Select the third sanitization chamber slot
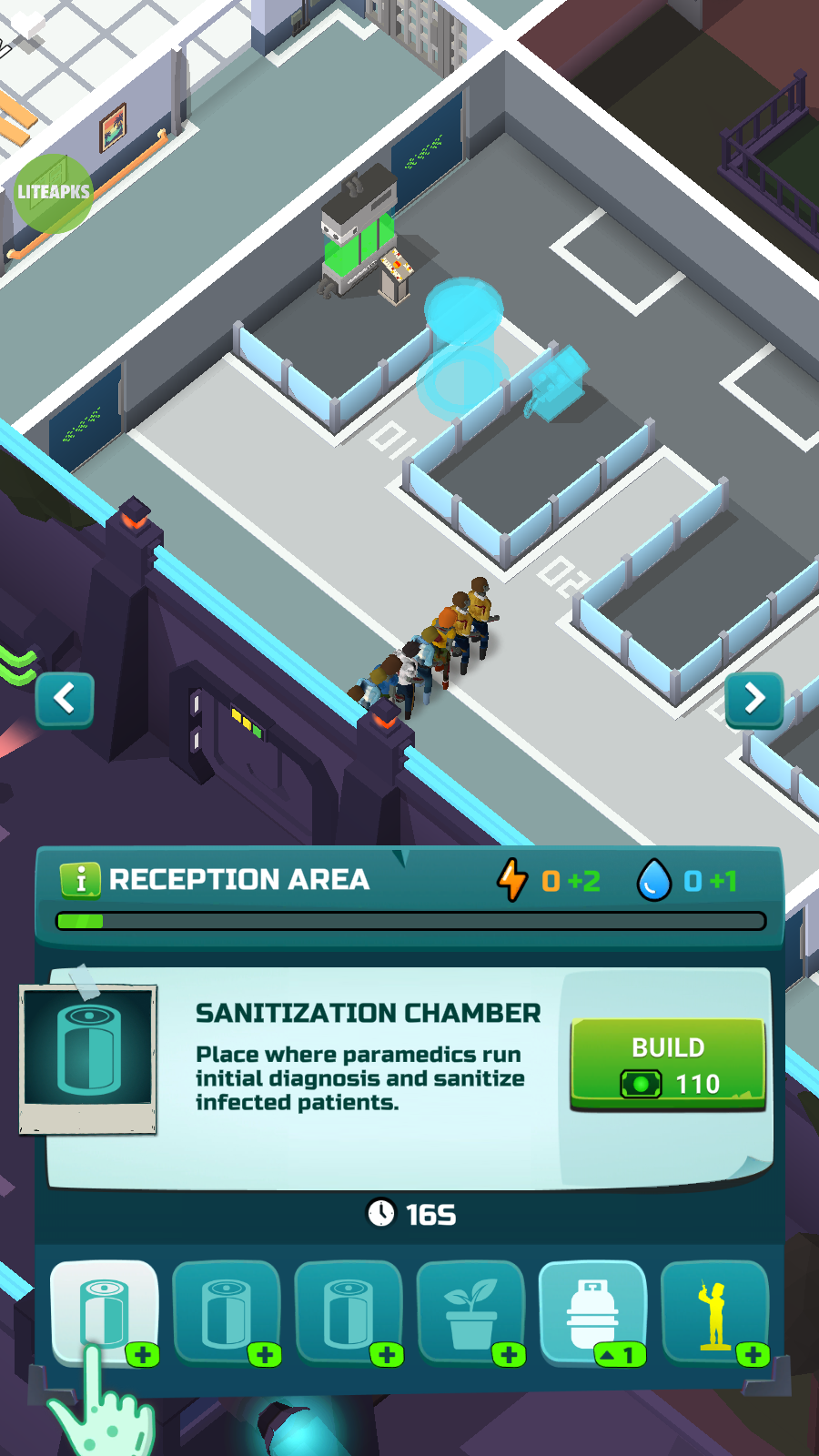 [x=348, y=1312]
